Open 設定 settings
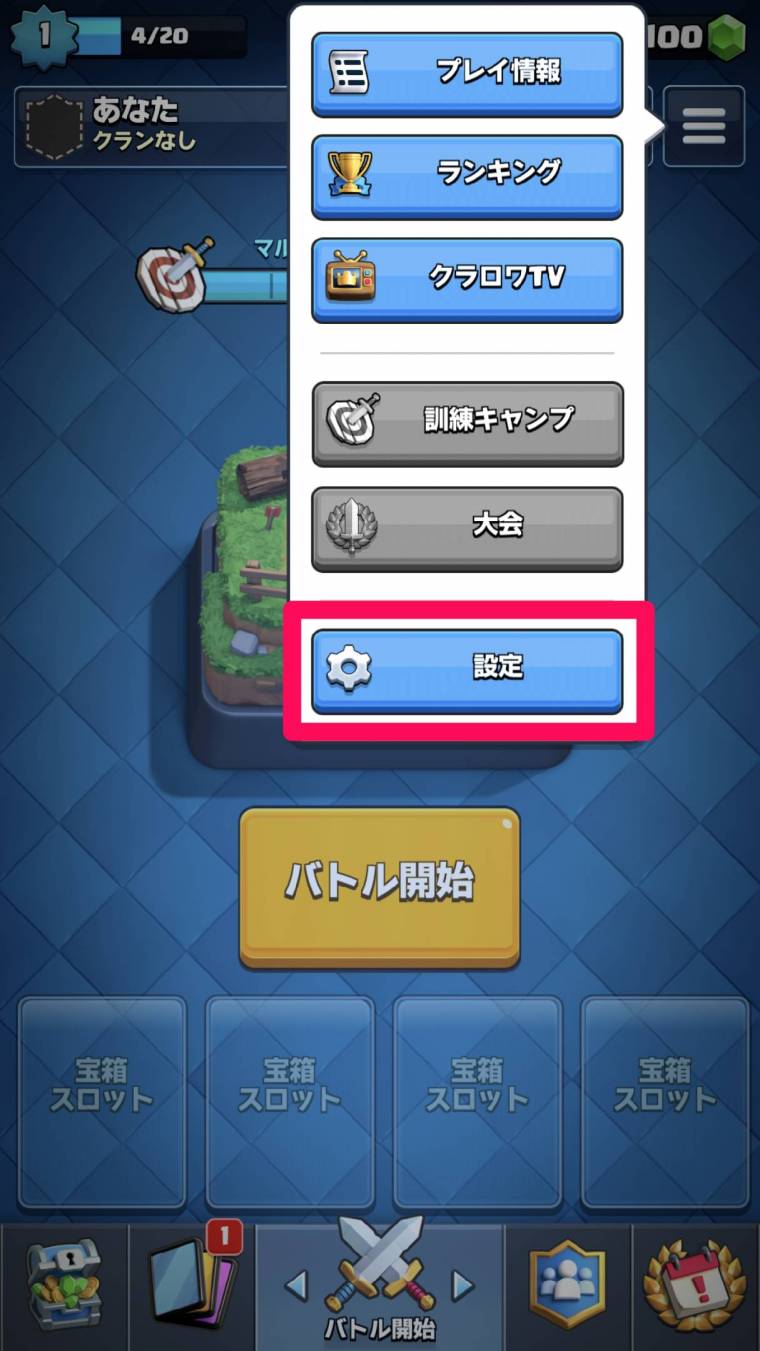This screenshot has width=760, height=1351. (x=467, y=671)
